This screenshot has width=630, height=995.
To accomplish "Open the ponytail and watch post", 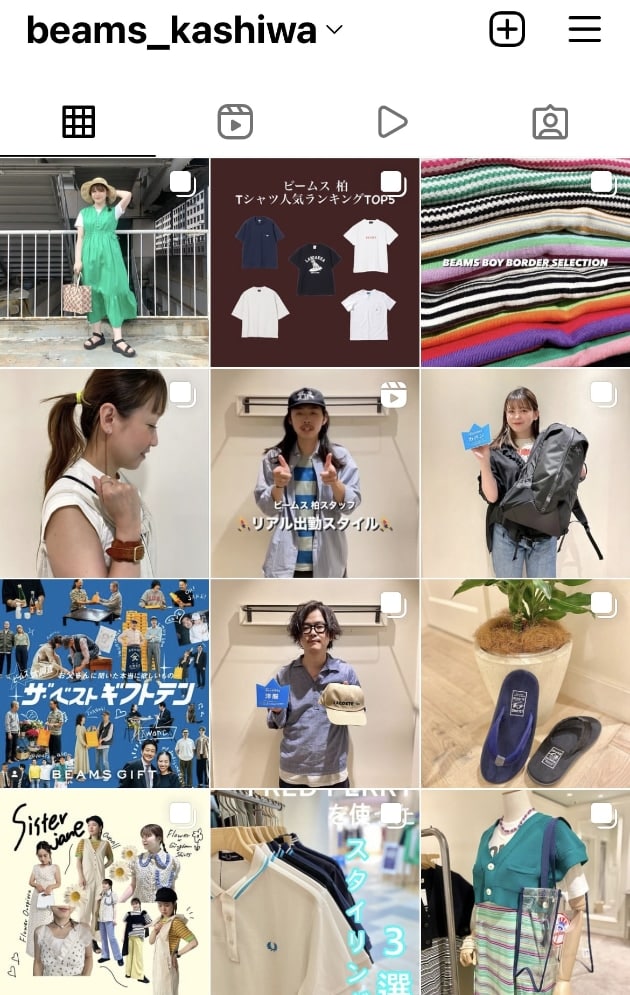I will coord(104,473).
